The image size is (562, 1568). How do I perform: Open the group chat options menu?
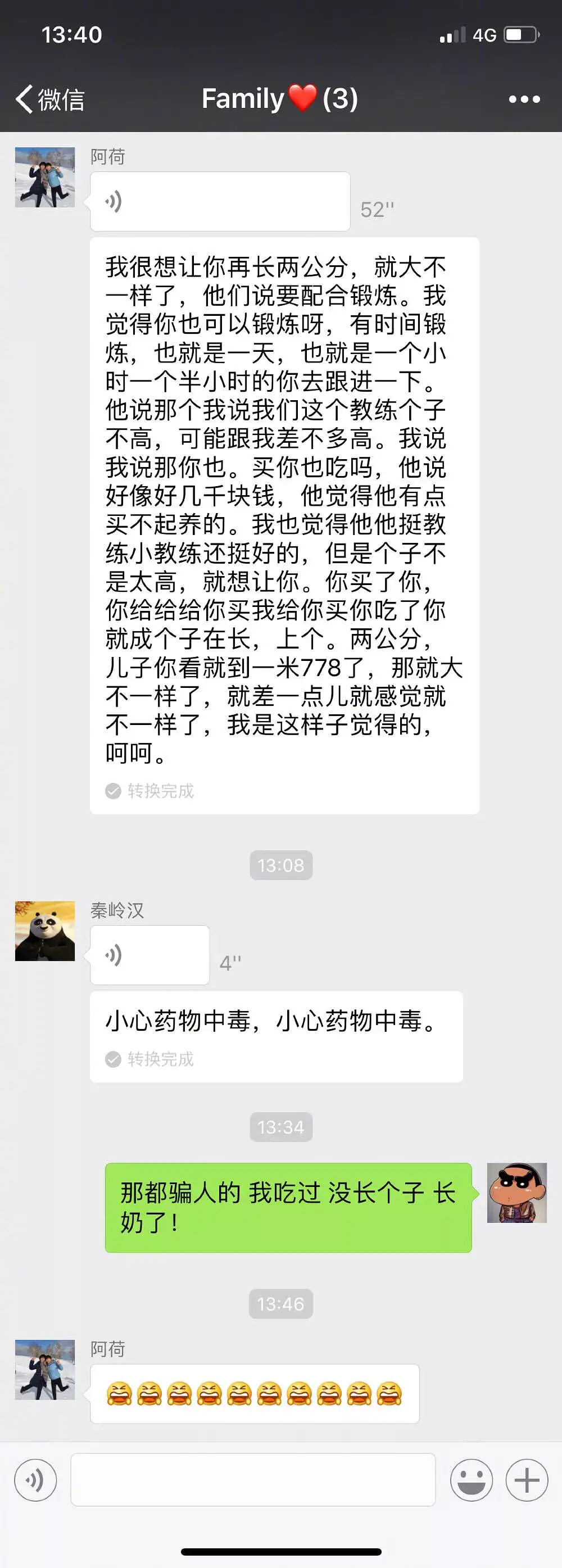pos(524,99)
